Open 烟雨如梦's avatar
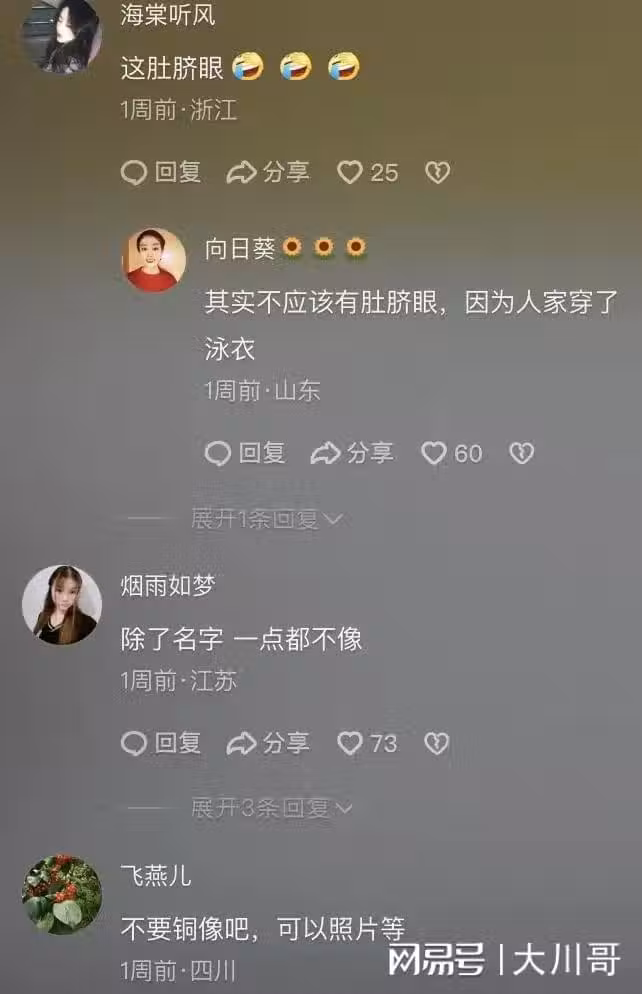 [x=61, y=604]
